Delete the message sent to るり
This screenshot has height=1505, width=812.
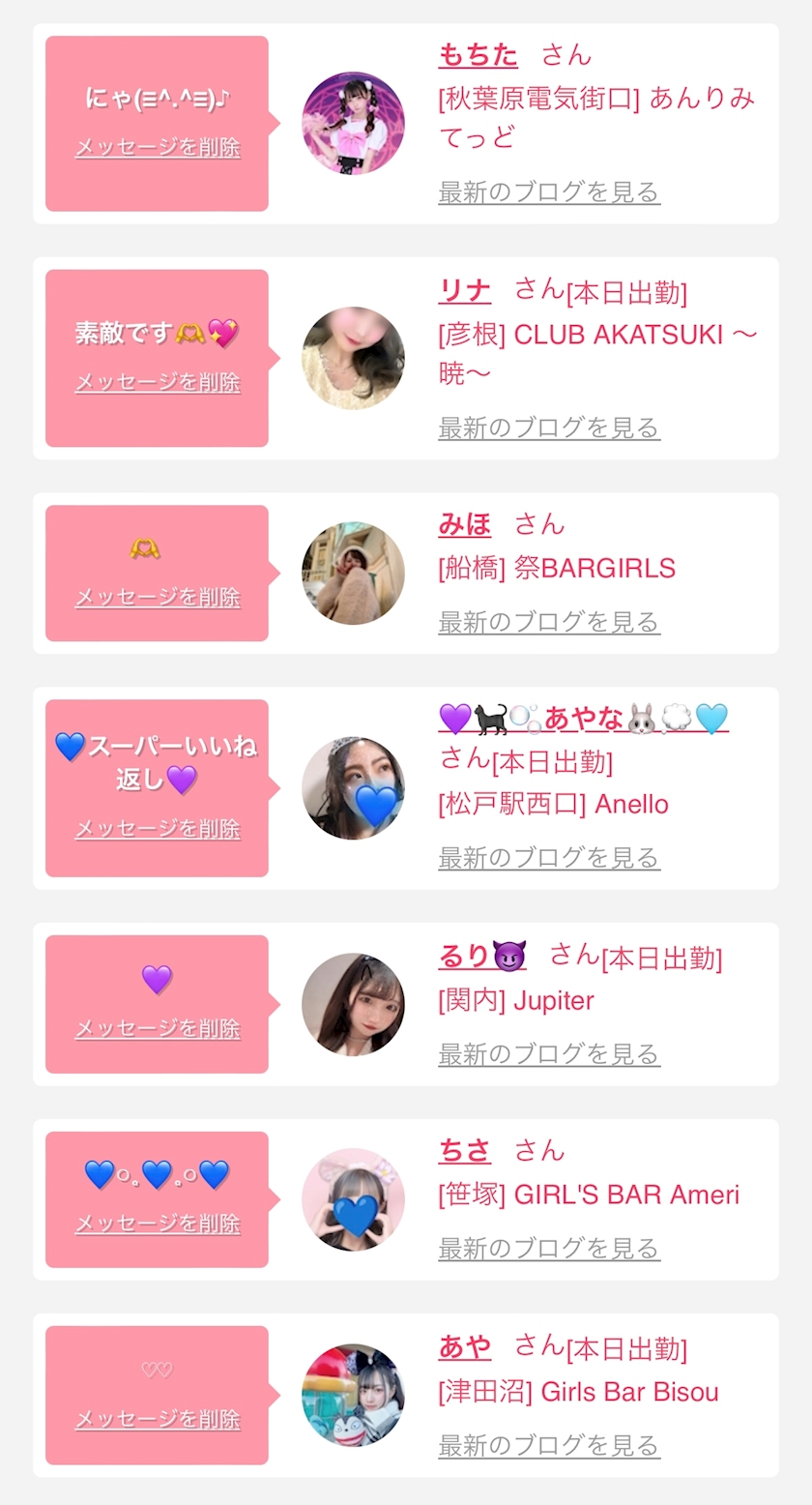pos(158,1028)
